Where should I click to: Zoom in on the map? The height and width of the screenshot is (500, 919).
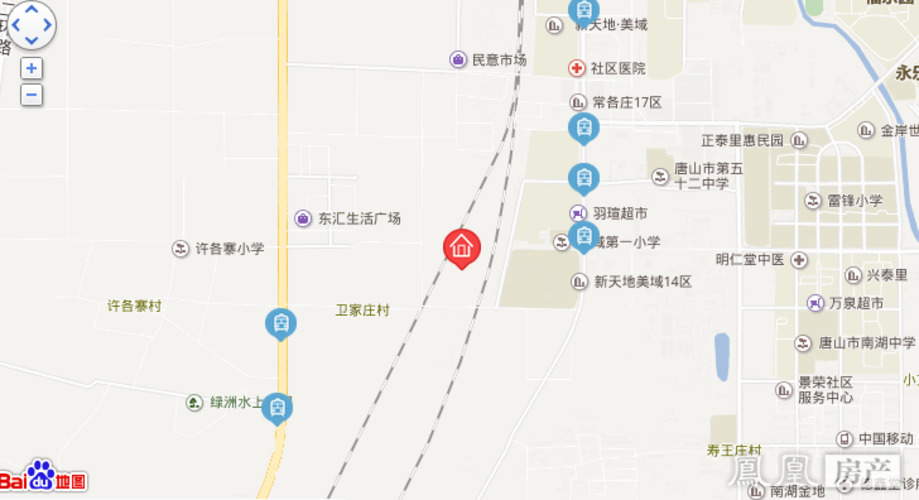click(x=32, y=69)
